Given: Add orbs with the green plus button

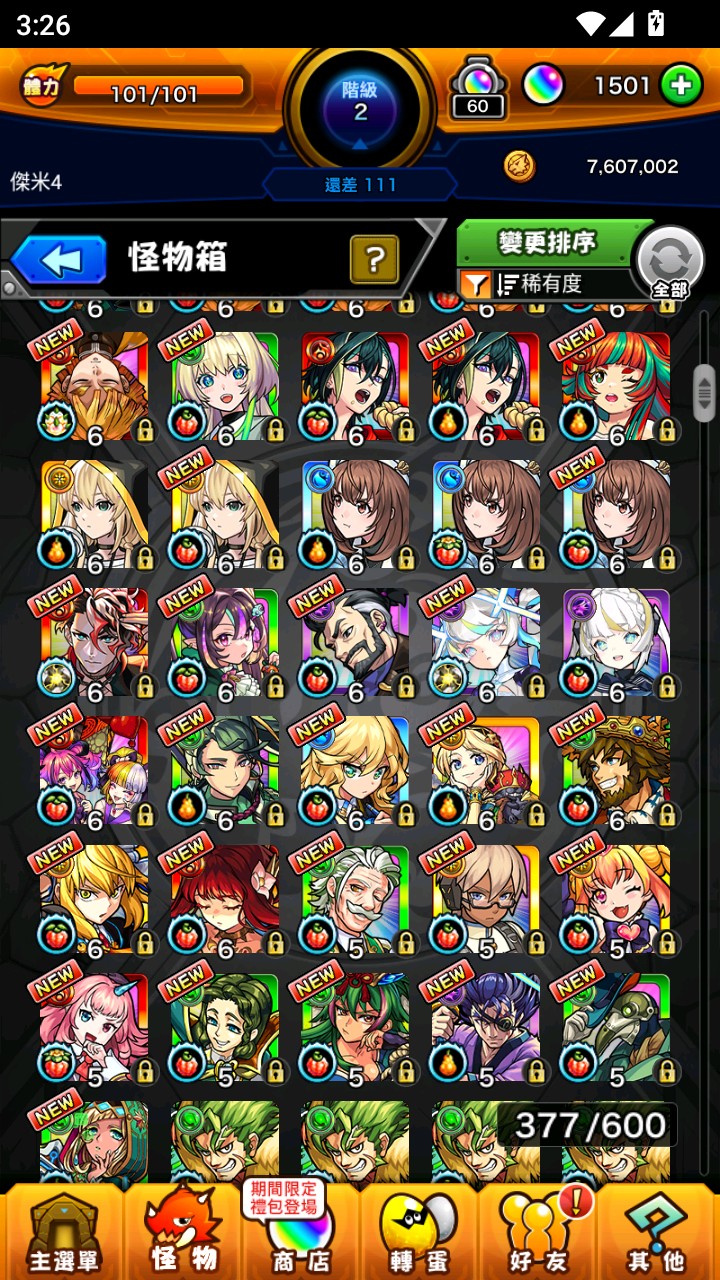Looking at the screenshot, I should (x=681, y=86).
